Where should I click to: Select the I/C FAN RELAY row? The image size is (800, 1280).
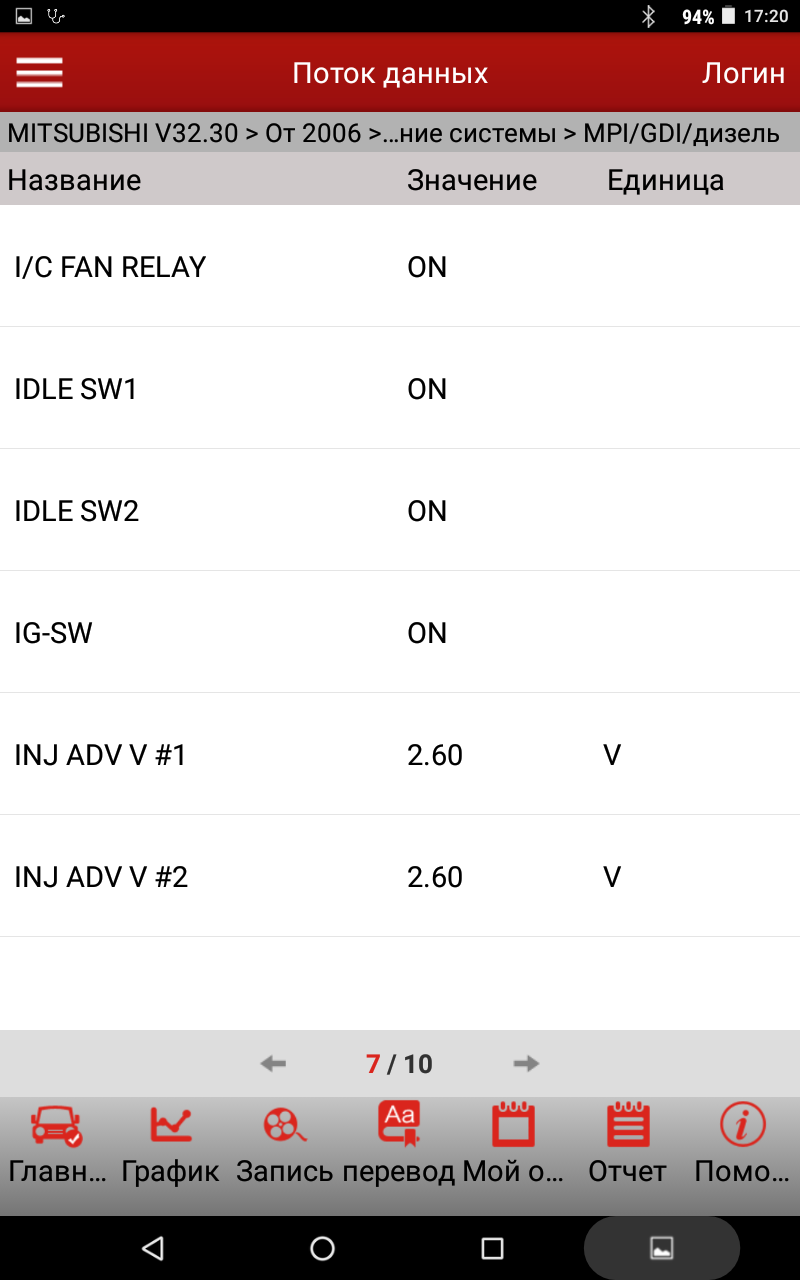point(400,267)
